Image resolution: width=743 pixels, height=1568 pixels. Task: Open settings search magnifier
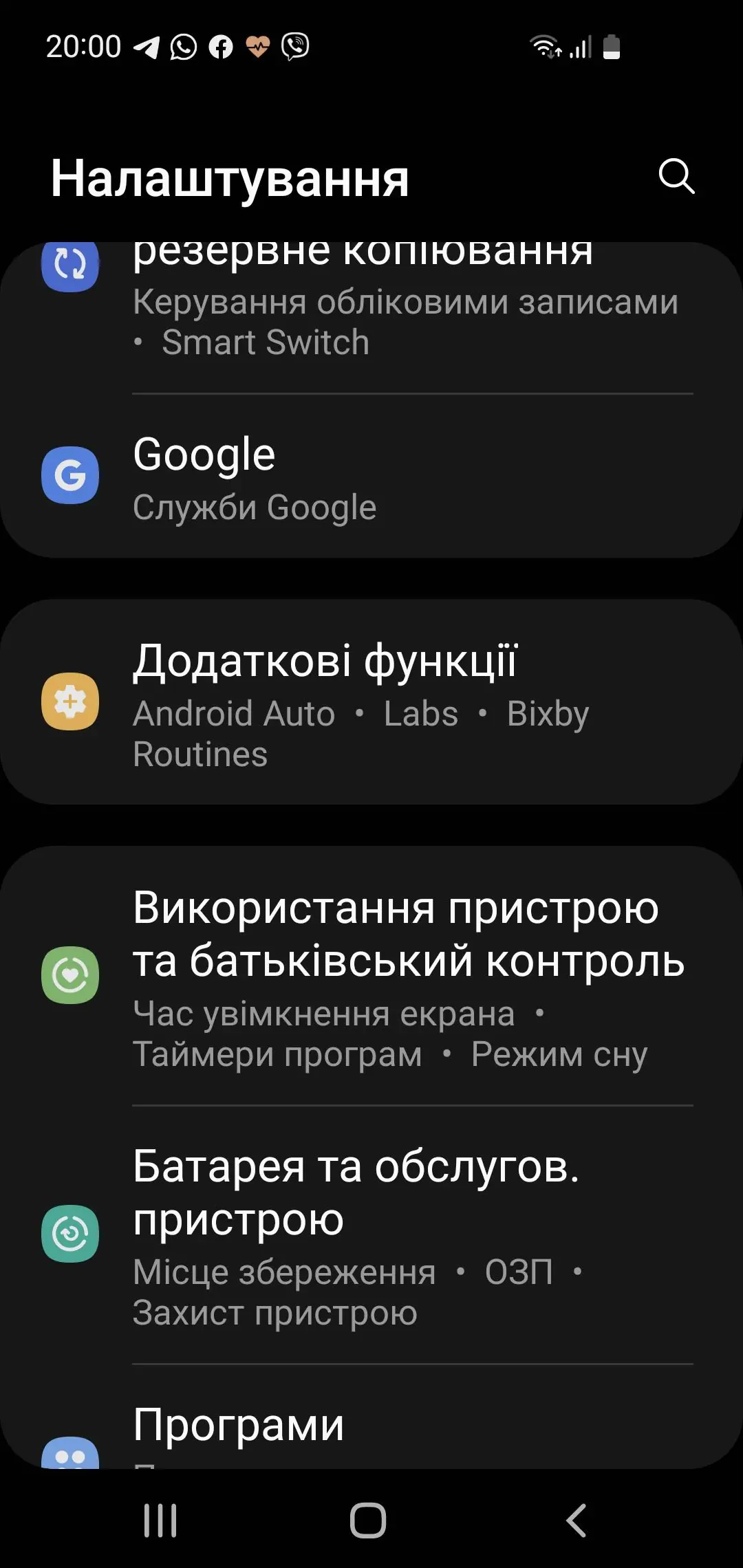(x=676, y=177)
